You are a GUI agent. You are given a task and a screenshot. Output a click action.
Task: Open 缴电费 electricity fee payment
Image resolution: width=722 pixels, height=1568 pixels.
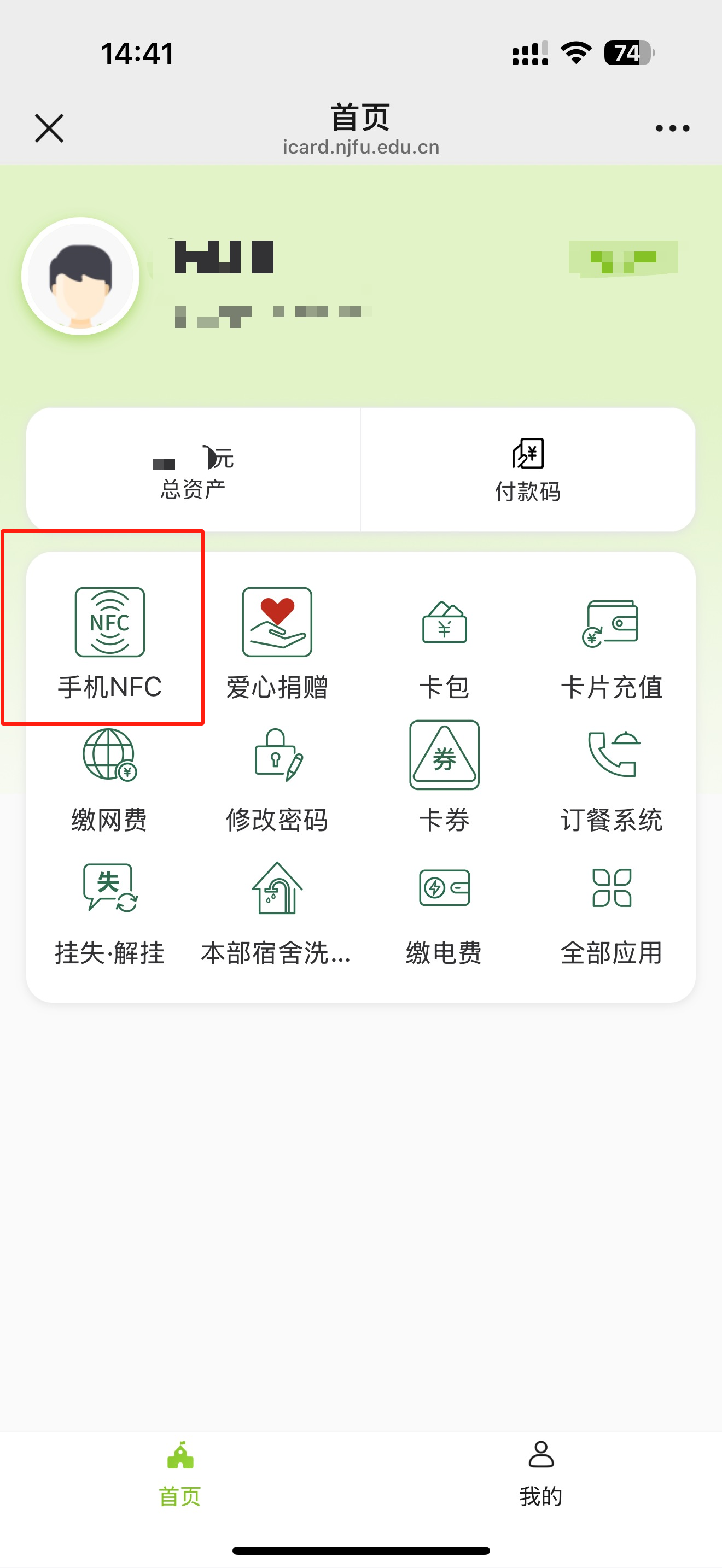click(444, 914)
